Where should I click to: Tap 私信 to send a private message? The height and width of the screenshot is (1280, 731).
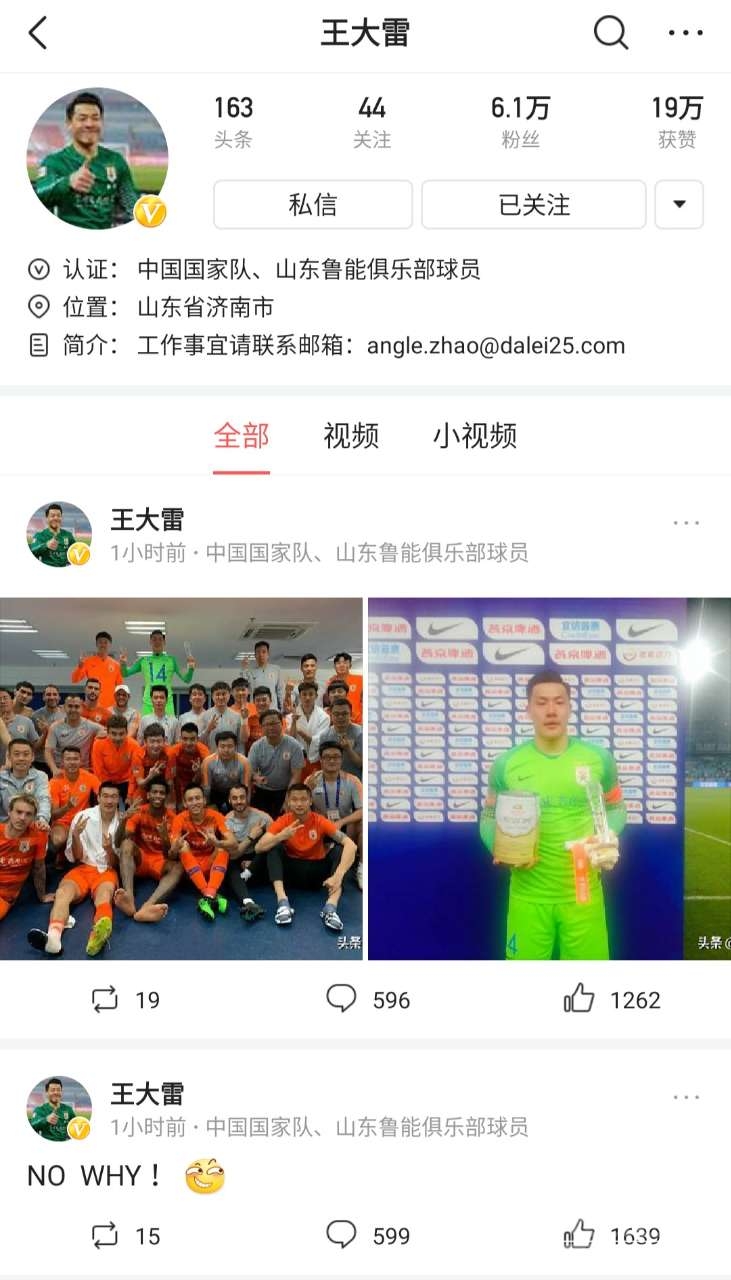click(x=313, y=205)
